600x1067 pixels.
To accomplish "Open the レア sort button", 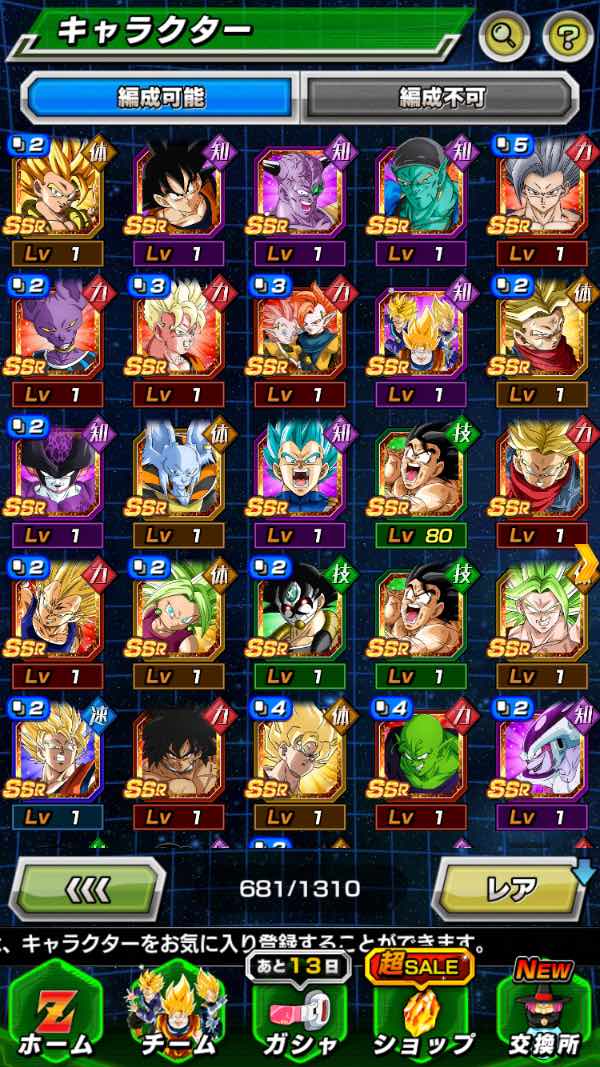I will click(x=510, y=888).
